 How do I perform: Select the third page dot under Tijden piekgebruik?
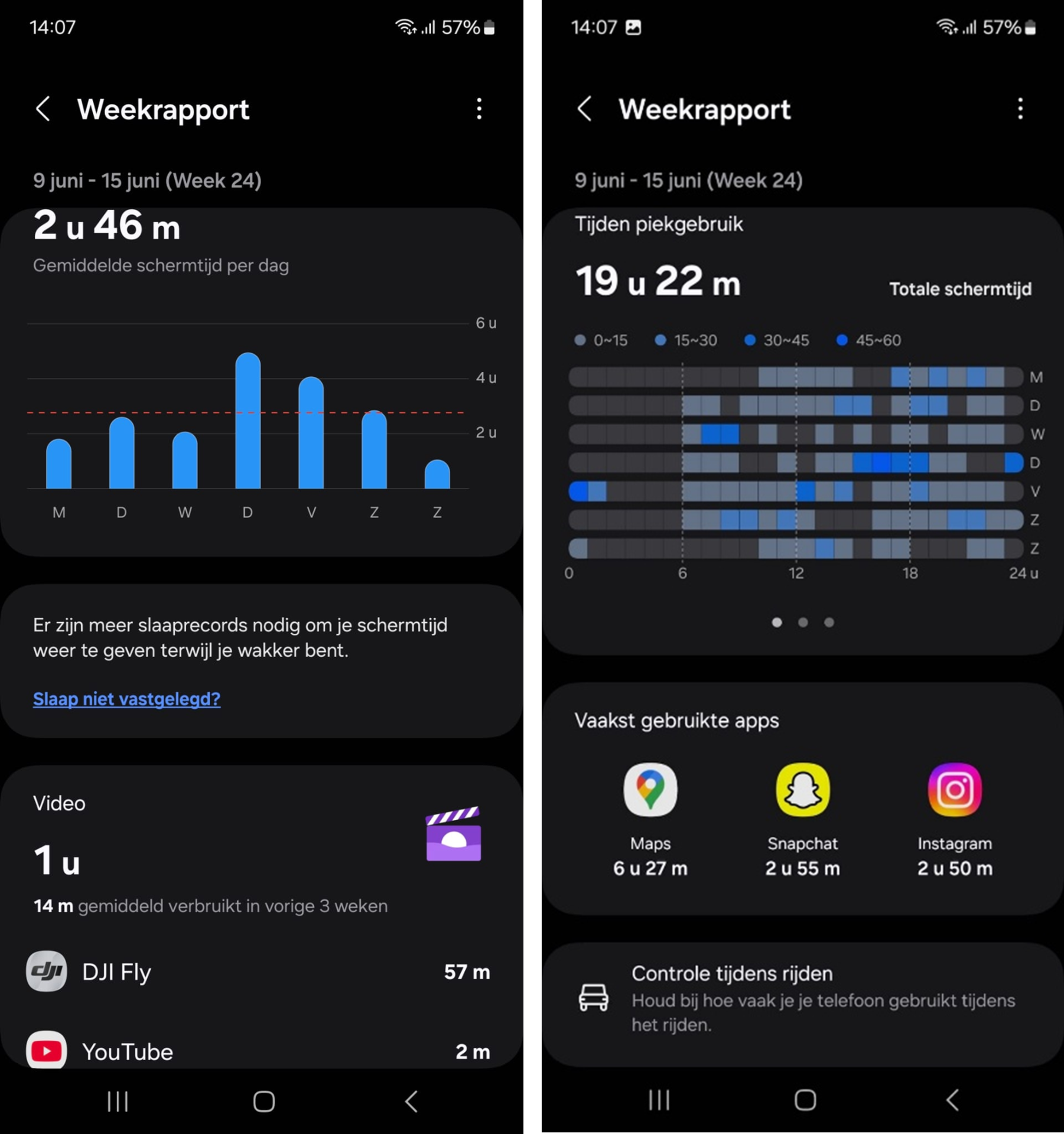click(x=829, y=622)
